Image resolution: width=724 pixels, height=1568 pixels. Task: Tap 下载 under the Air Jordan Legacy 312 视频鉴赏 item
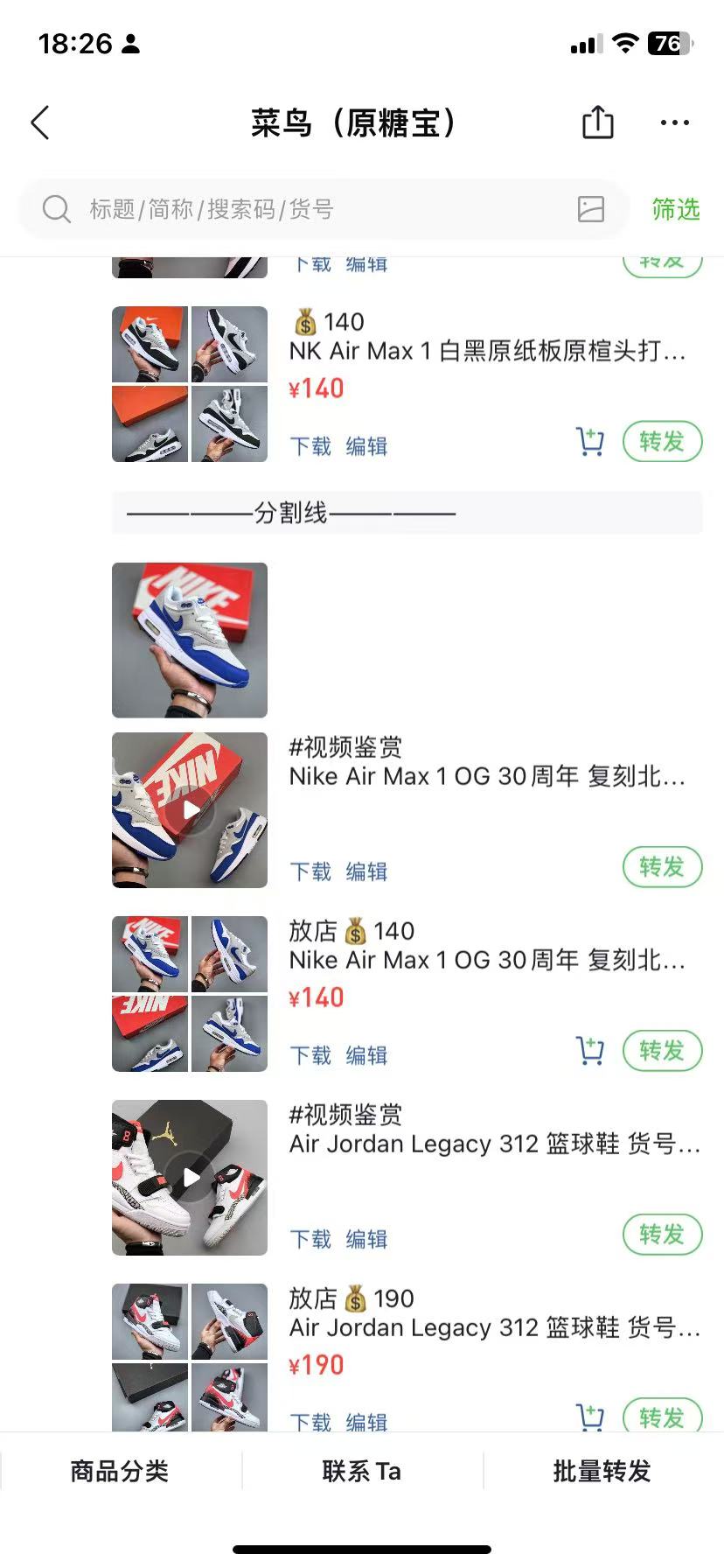point(310,1239)
